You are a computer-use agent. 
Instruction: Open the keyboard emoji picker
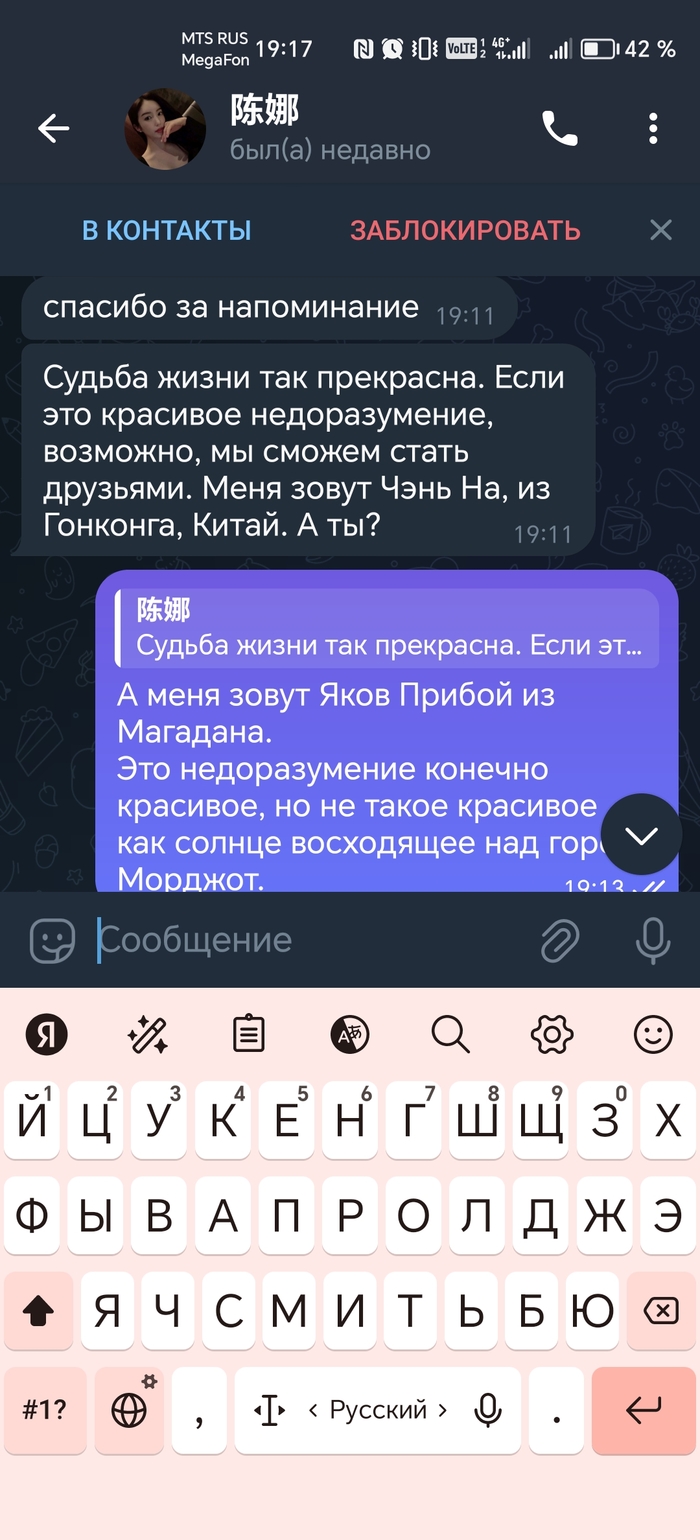click(x=653, y=1034)
